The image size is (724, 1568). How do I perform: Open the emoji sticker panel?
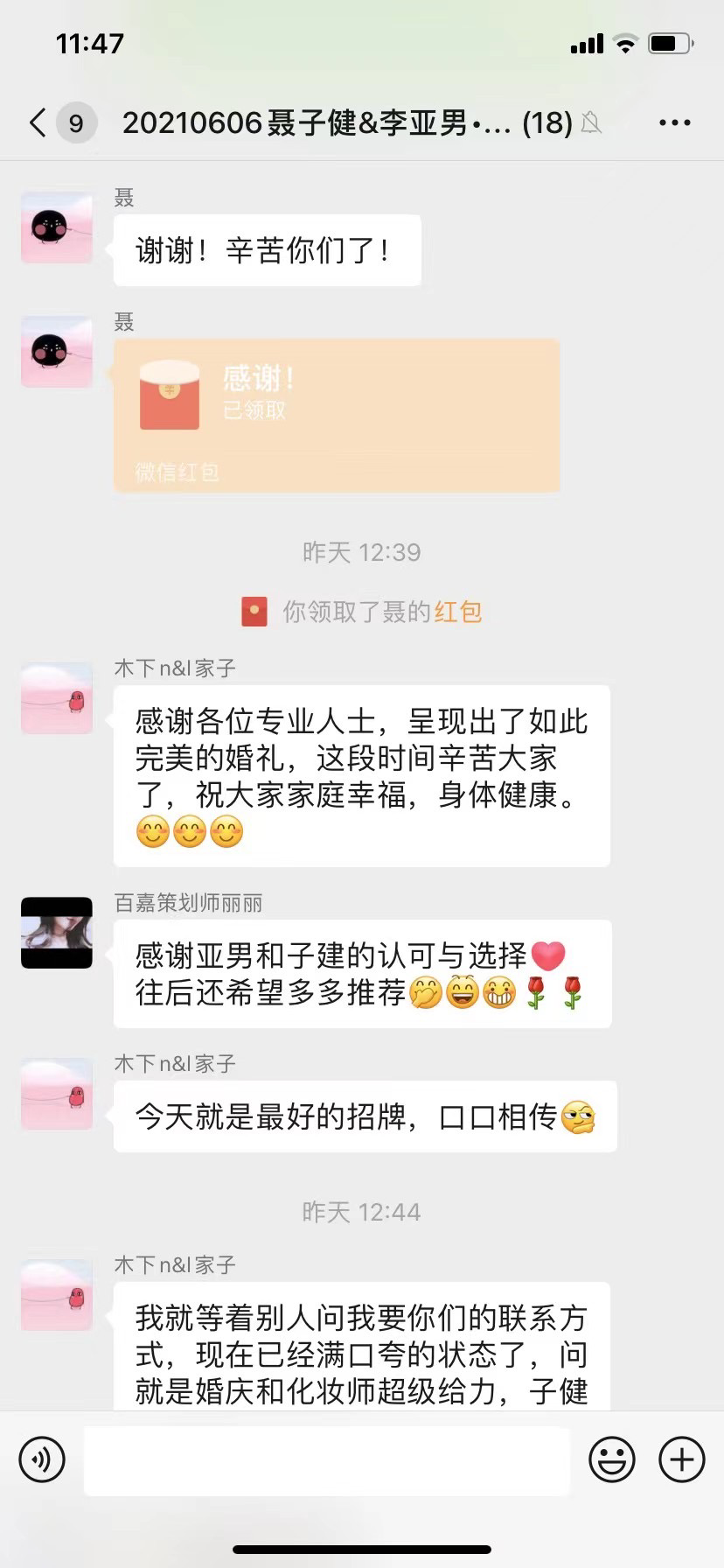click(x=611, y=1459)
